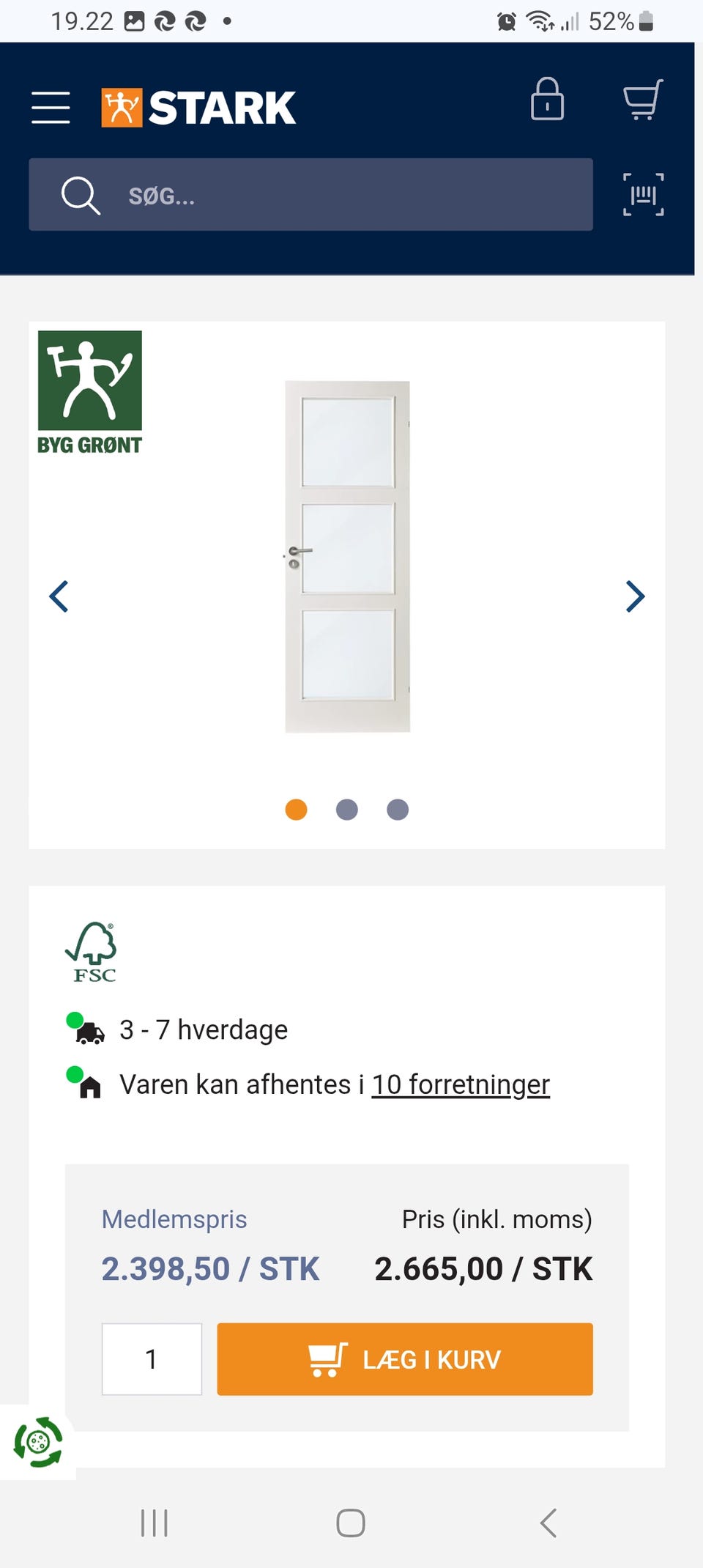Tap the FSC certification logo

pos(93,950)
